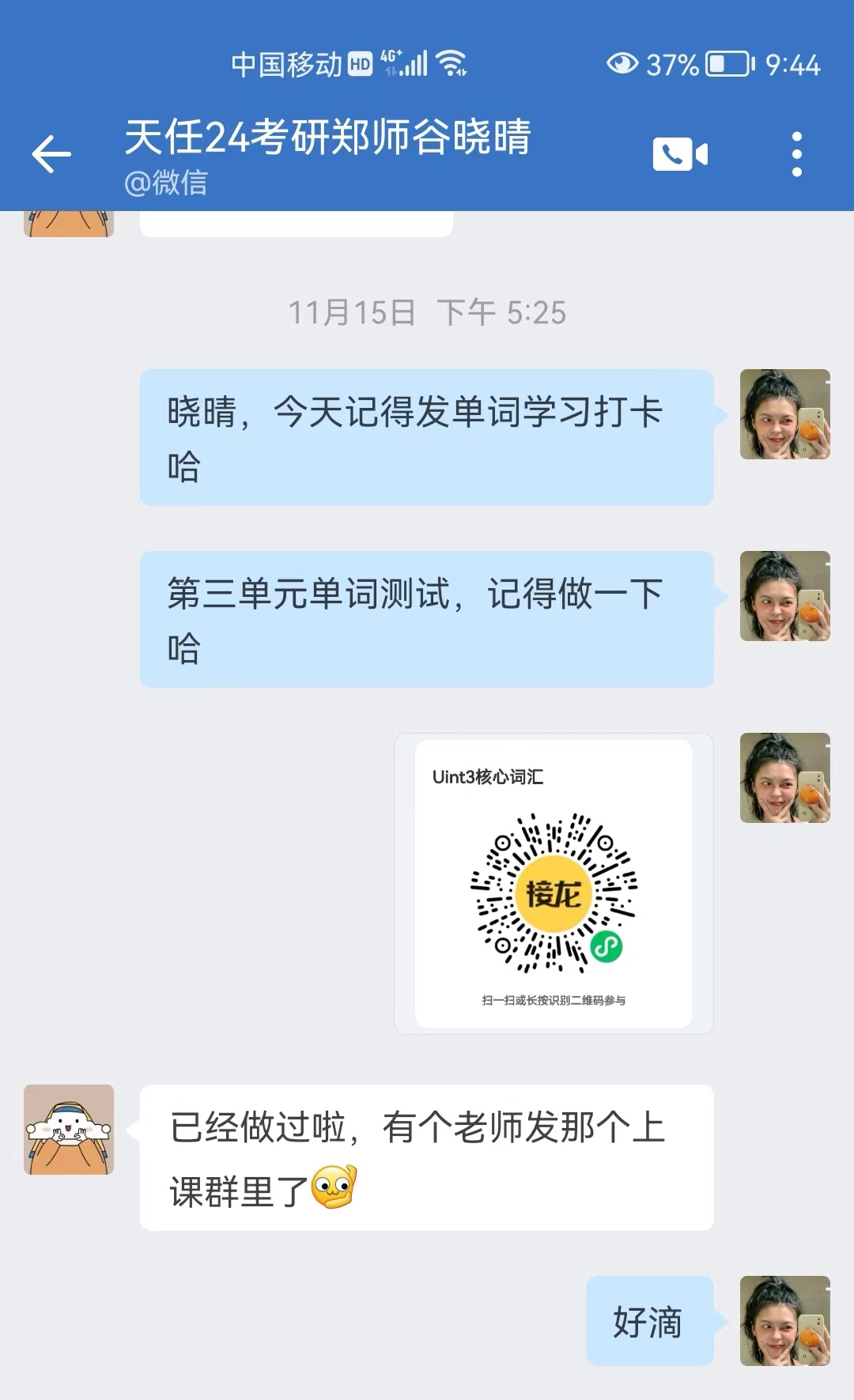Go back using the header arrow
The height and width of the screenshot is (1400, 854).
pyautogui.click(x=51, y=153)
